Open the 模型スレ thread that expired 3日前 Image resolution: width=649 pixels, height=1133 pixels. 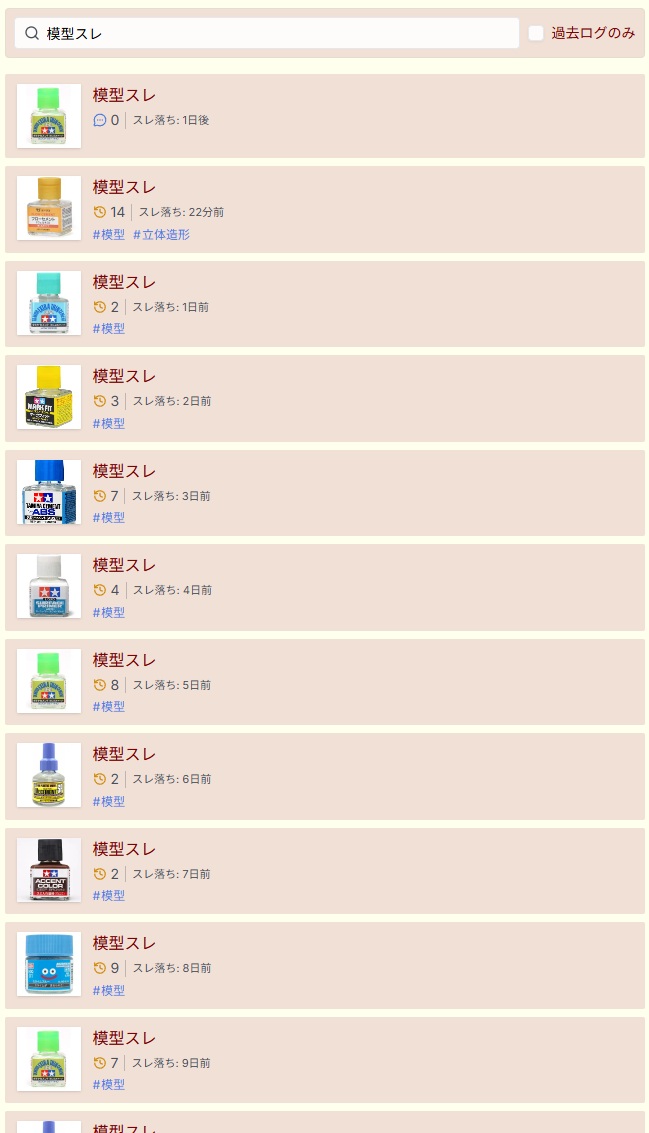pos(125,471)
